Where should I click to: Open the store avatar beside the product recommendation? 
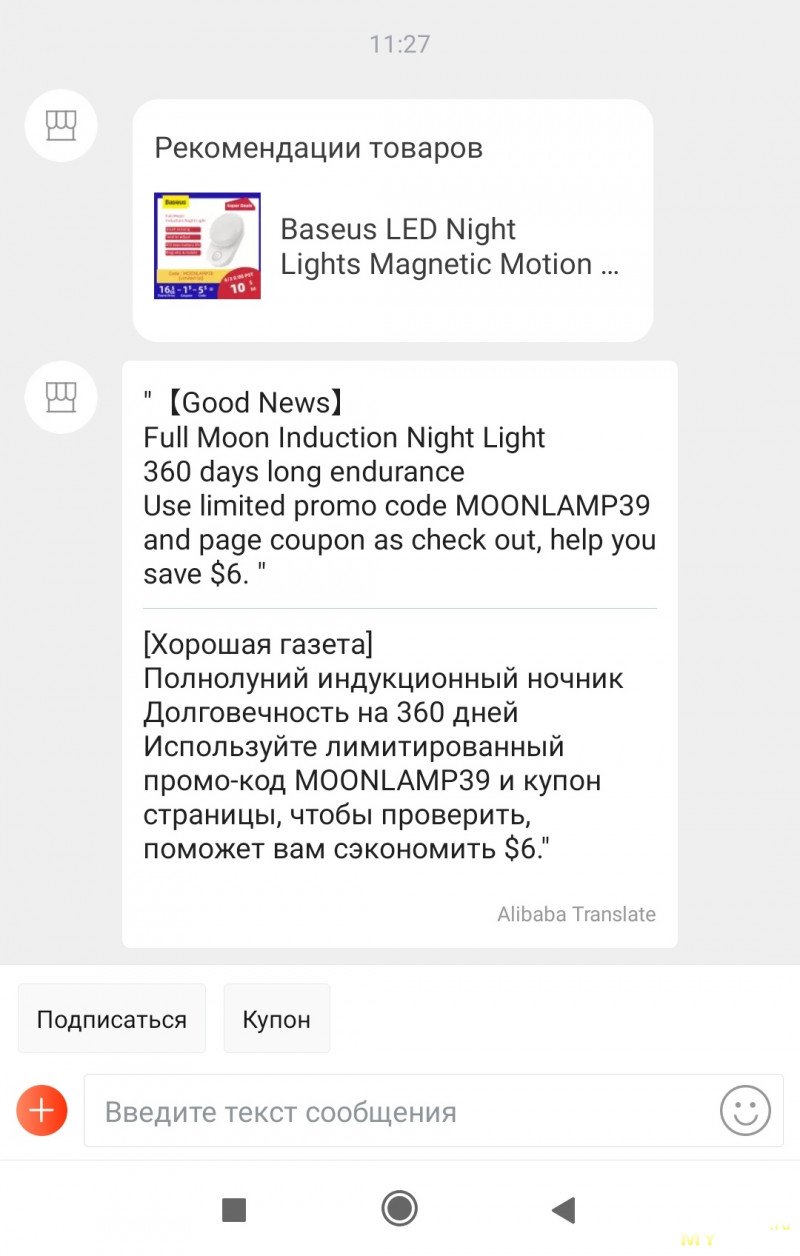tap(61, 125)
